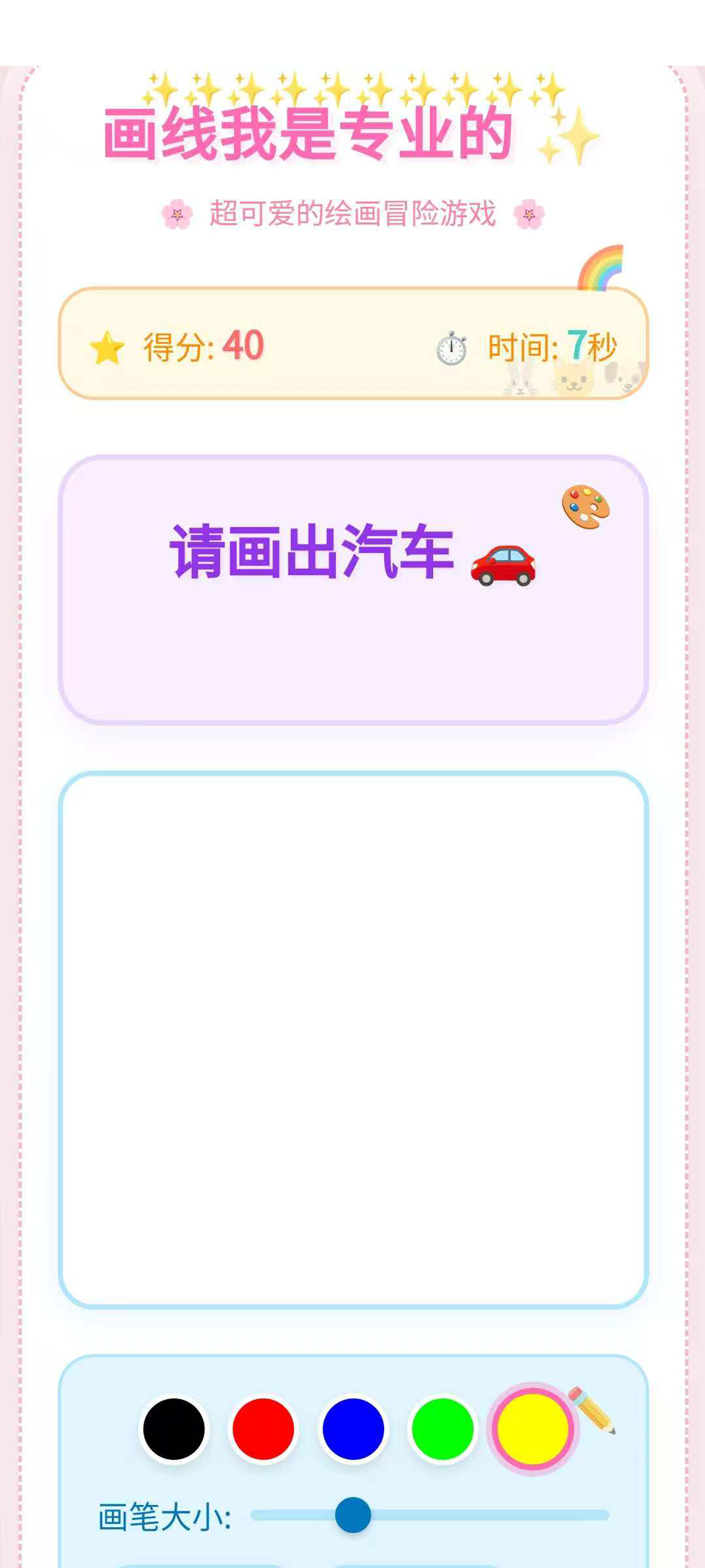Select the yellow brush color
705x1568 pixels.
pos(532,1428)
